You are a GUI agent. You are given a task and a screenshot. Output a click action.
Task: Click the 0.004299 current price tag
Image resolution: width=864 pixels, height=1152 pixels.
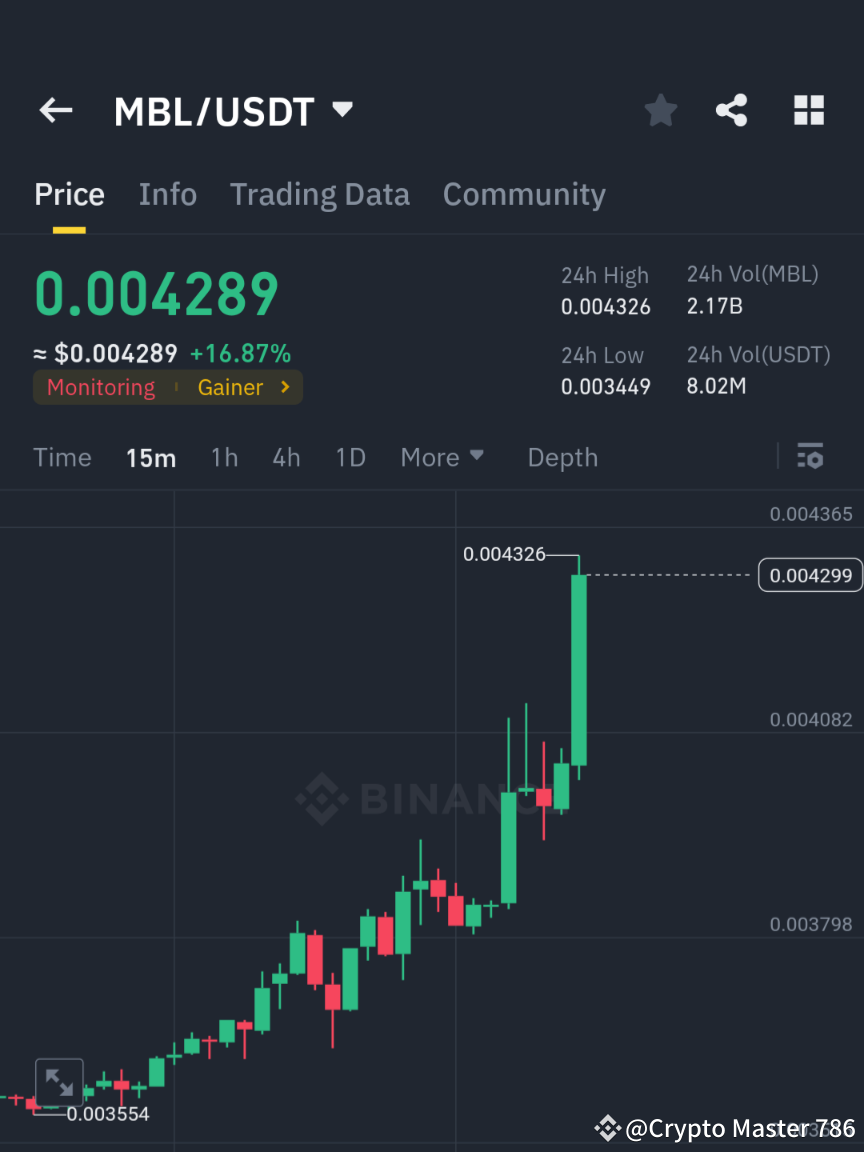click(x=810, y=575)
